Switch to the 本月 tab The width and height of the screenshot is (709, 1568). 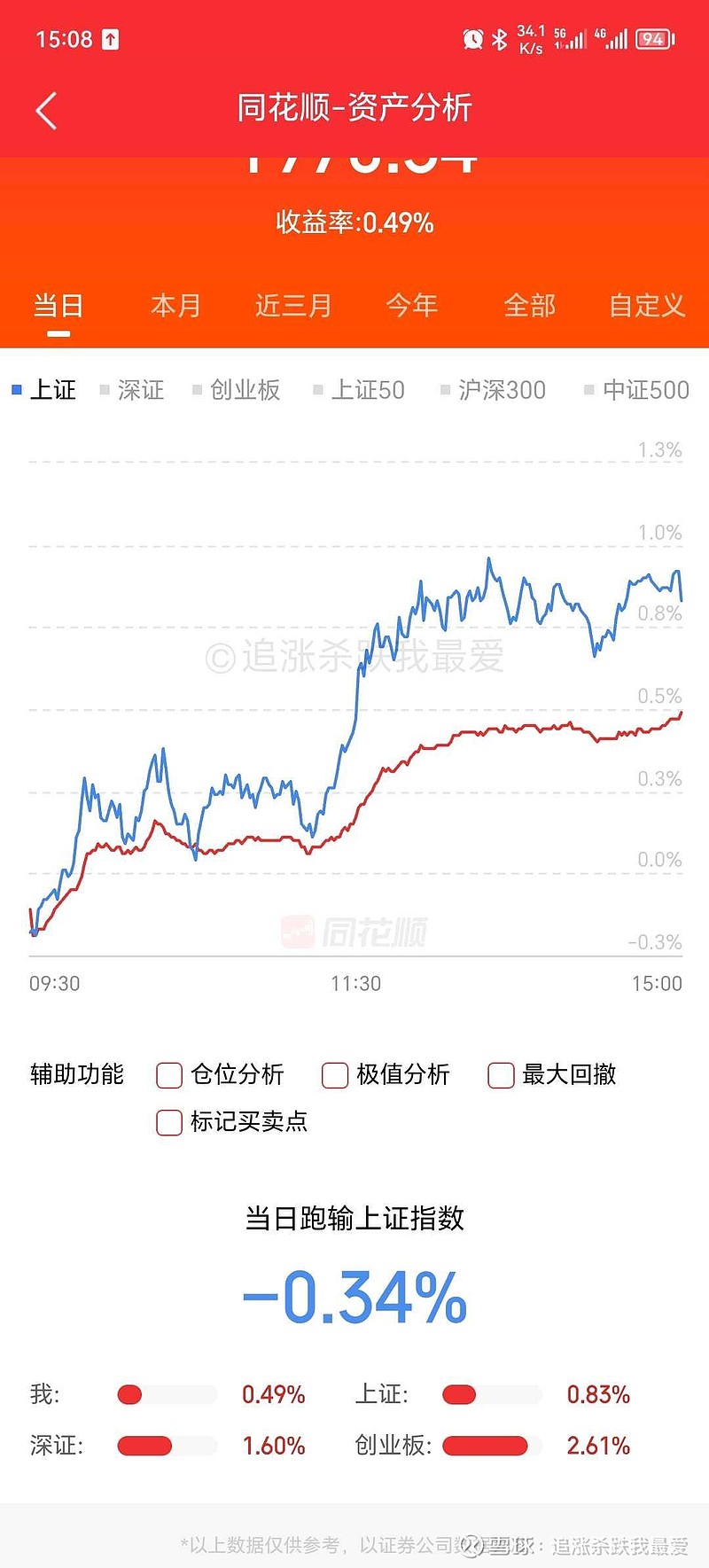point(175,305)
